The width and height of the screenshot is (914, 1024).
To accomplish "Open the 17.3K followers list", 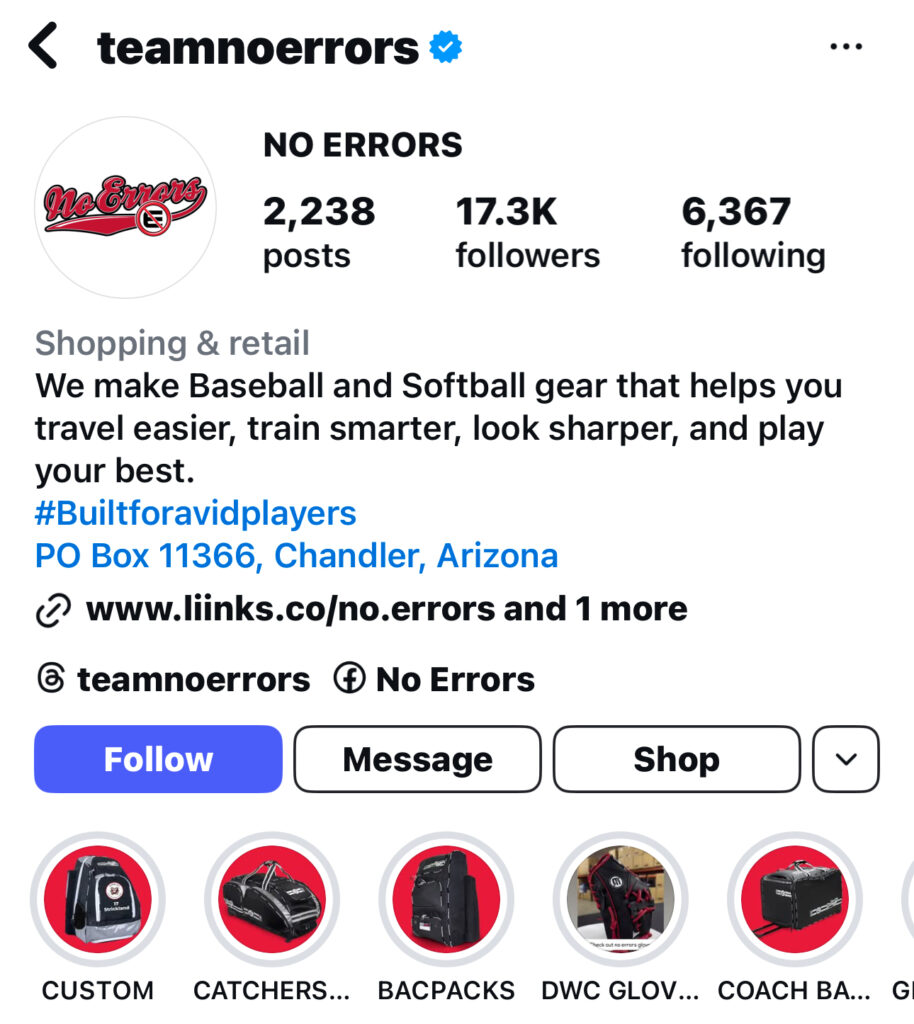I will click(x=527, y=232).
